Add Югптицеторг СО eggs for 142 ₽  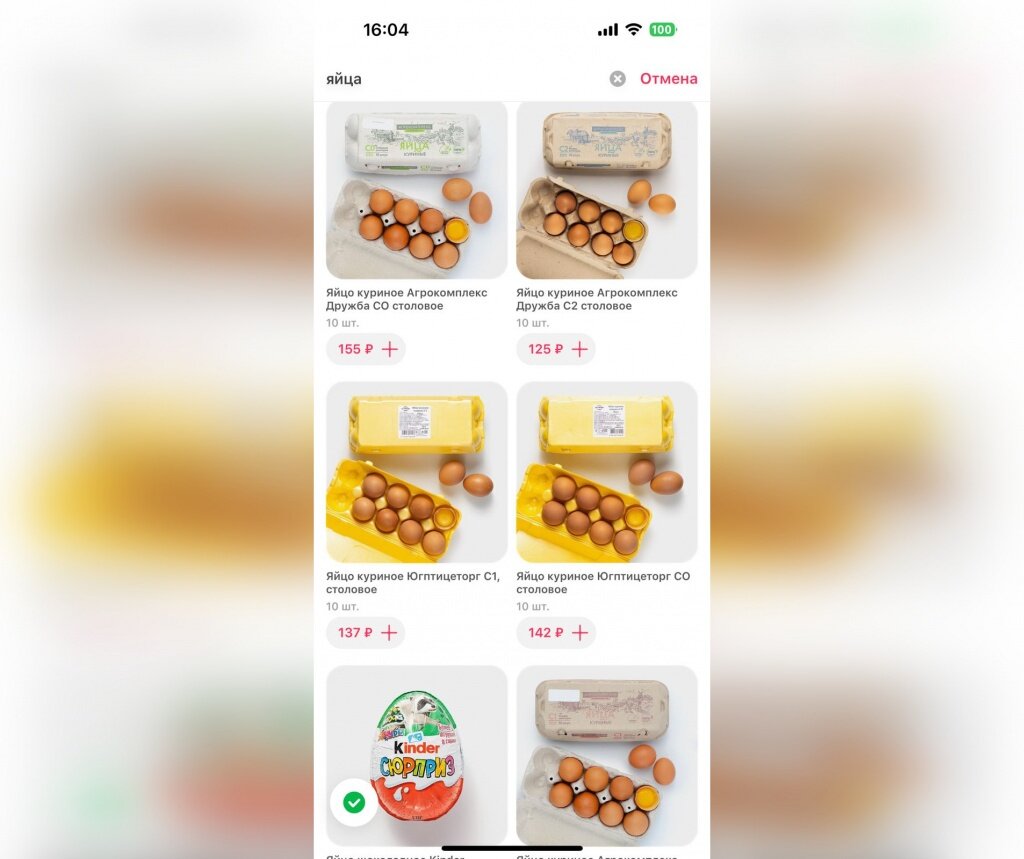[x=556, y=632]
